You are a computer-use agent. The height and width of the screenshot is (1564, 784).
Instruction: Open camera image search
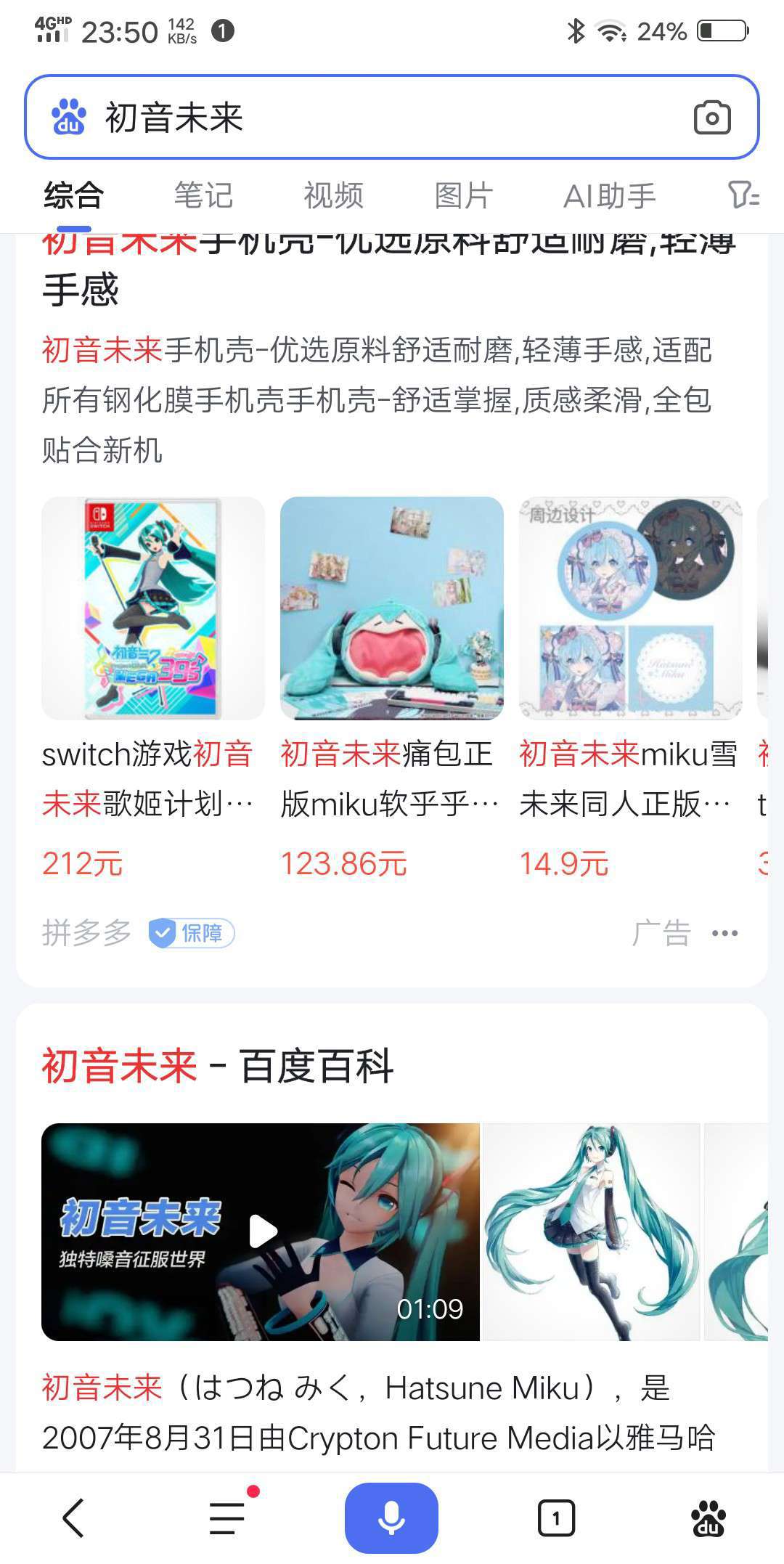711,118
